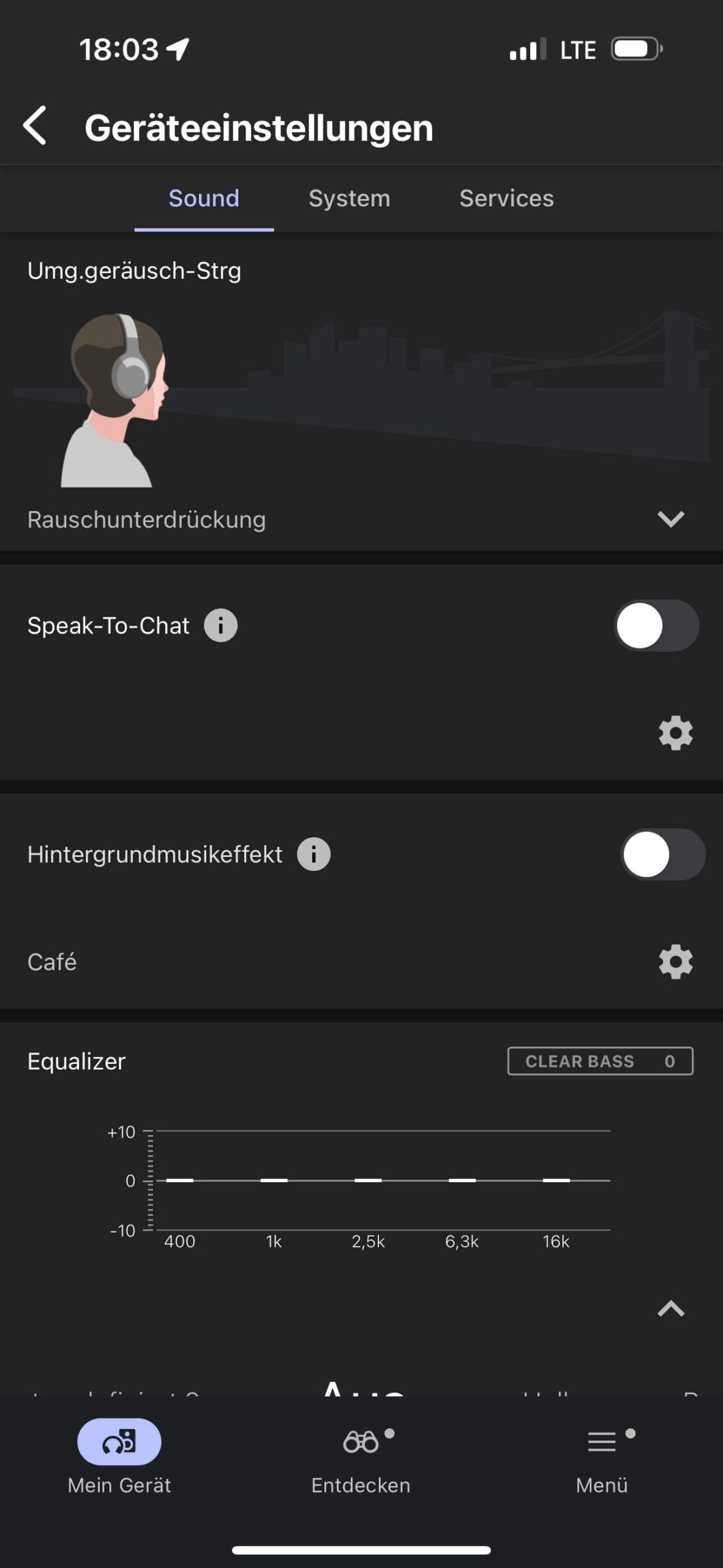The image size is (723, 1568).
Task: Switch to the System tab
Action: 349,198
